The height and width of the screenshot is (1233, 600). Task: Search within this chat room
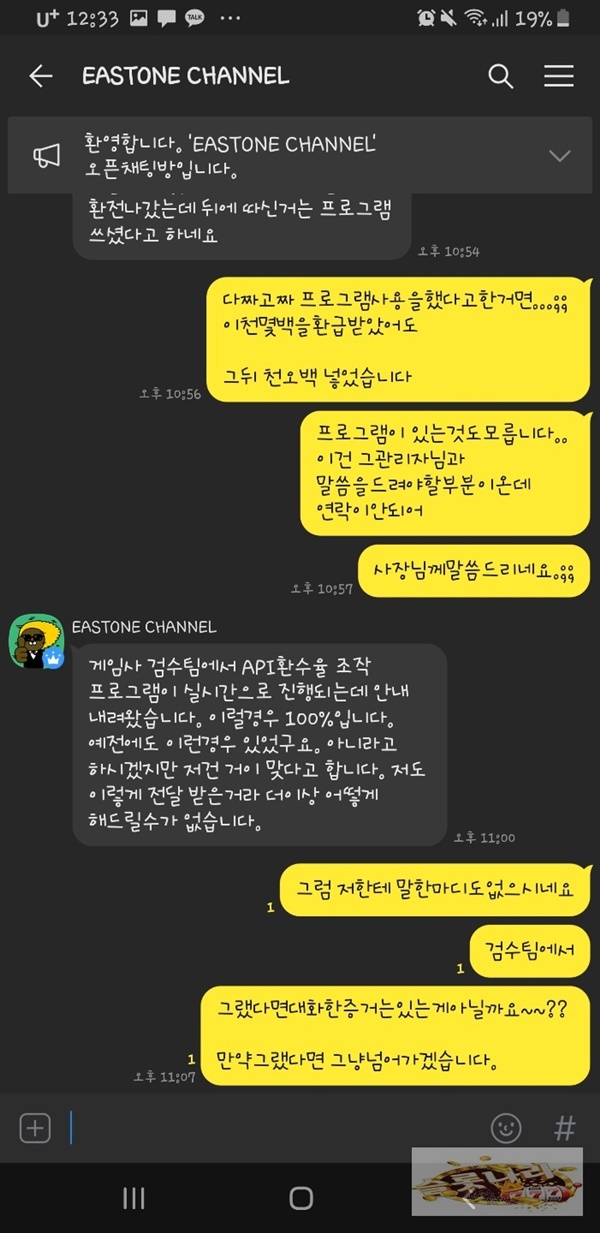tap(500, 76)
